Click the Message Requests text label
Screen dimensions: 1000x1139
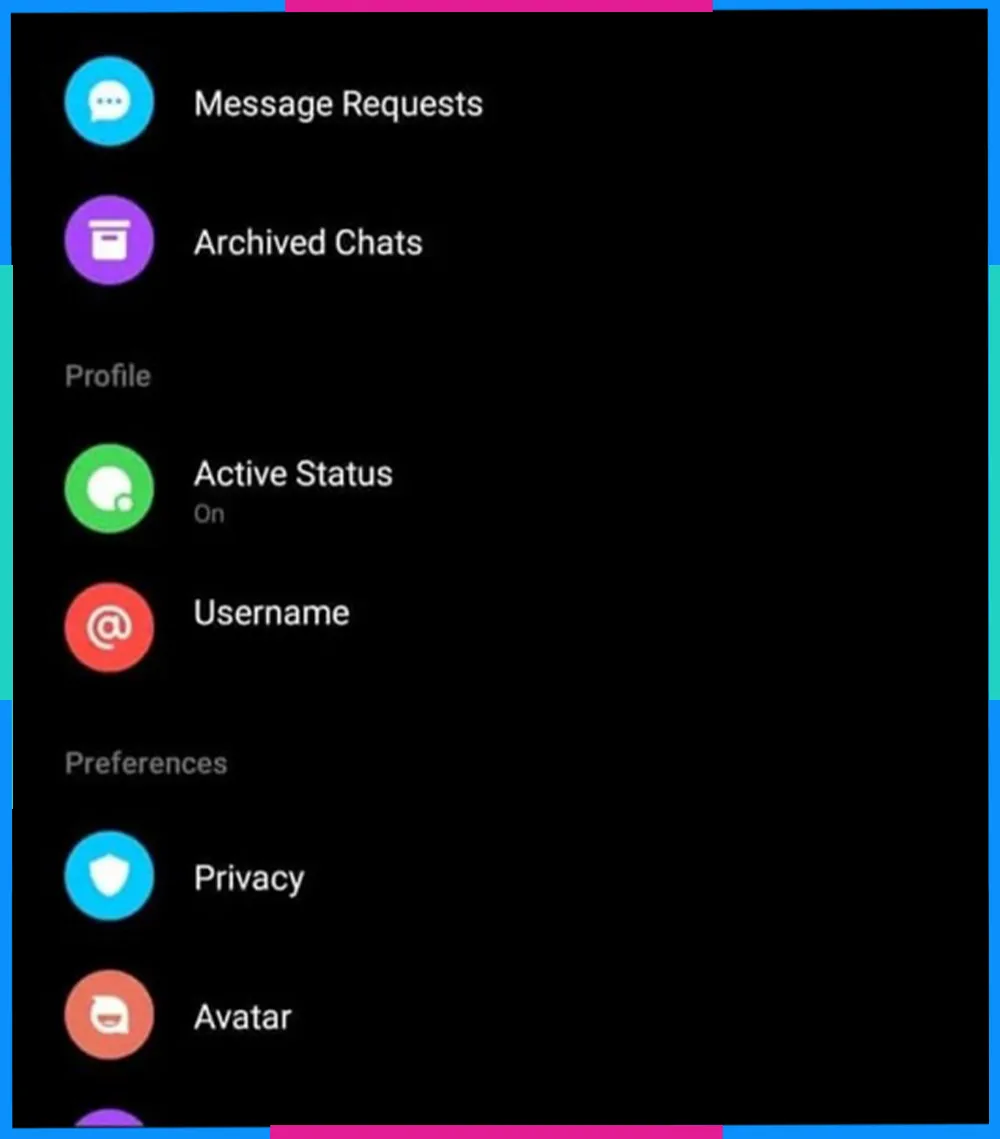coord(338,103)
